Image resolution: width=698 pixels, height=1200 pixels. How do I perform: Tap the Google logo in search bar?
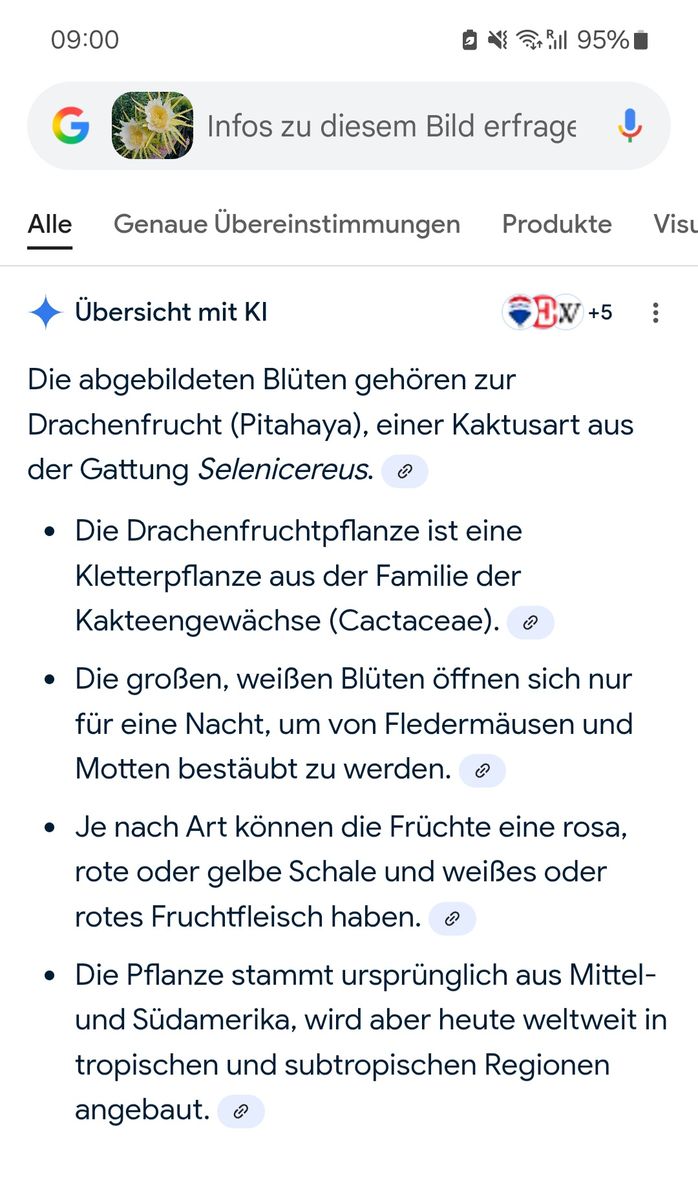(x=71, y=126)
